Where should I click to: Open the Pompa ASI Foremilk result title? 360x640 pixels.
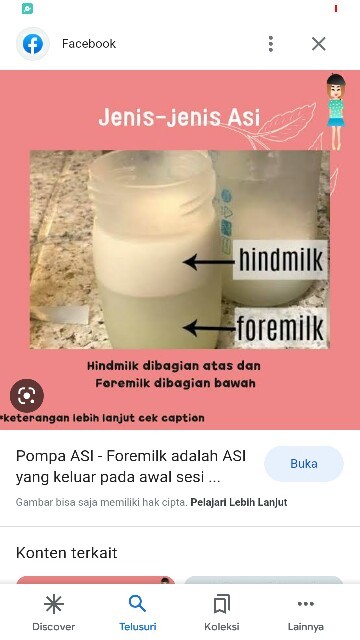(131, 466)
